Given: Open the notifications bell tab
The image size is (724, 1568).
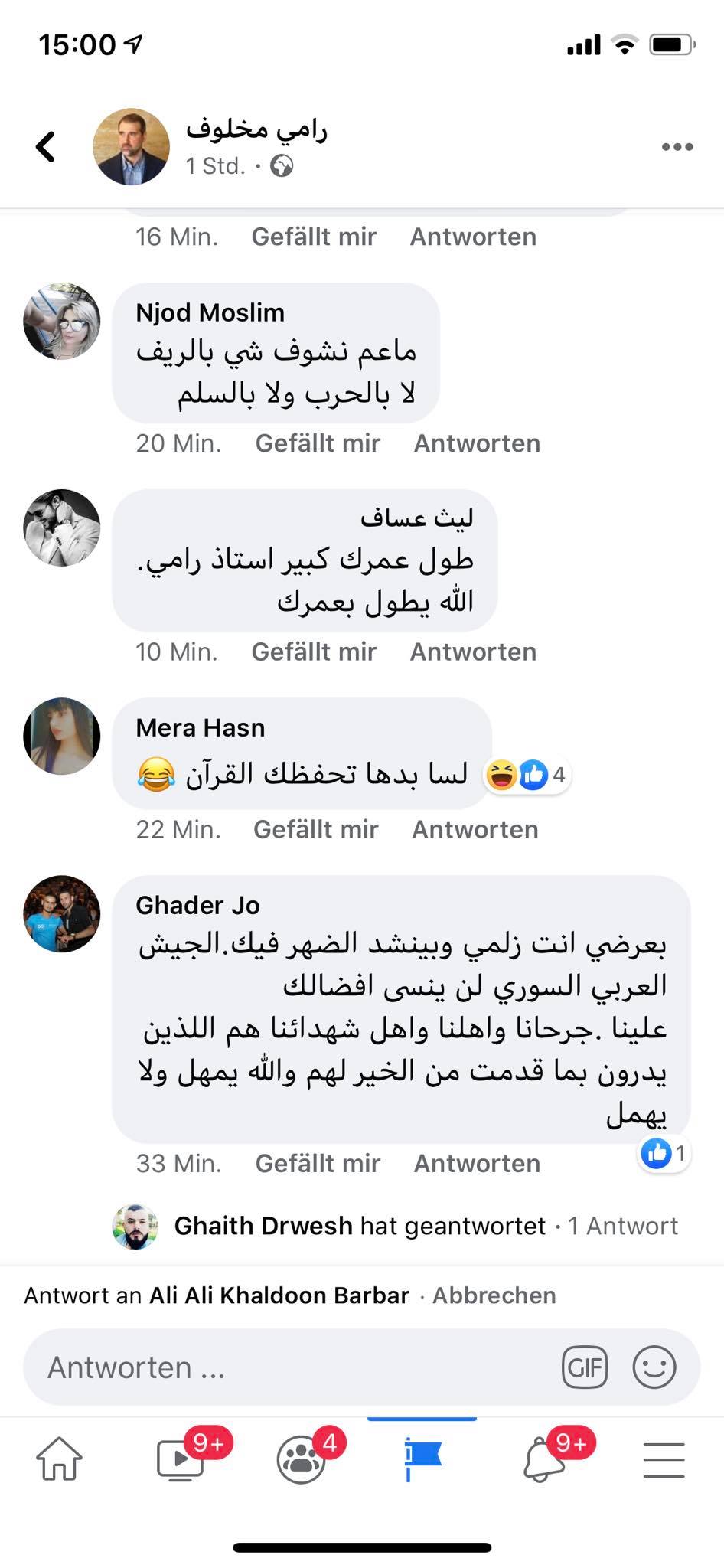Looking at the screenshot, I should point(544,1459).
